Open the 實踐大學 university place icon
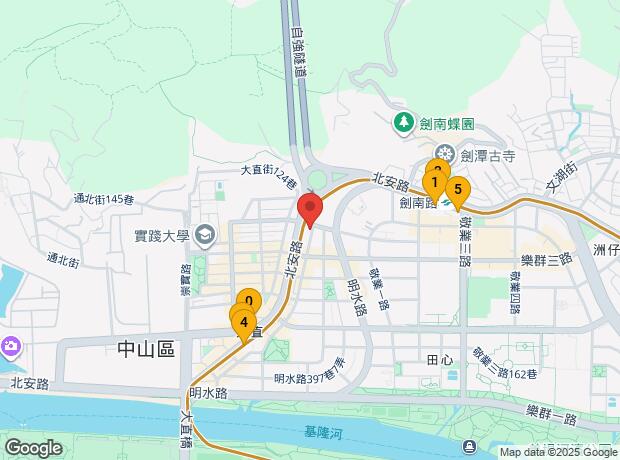Viewport: 620px width, 460px height. 205,236
